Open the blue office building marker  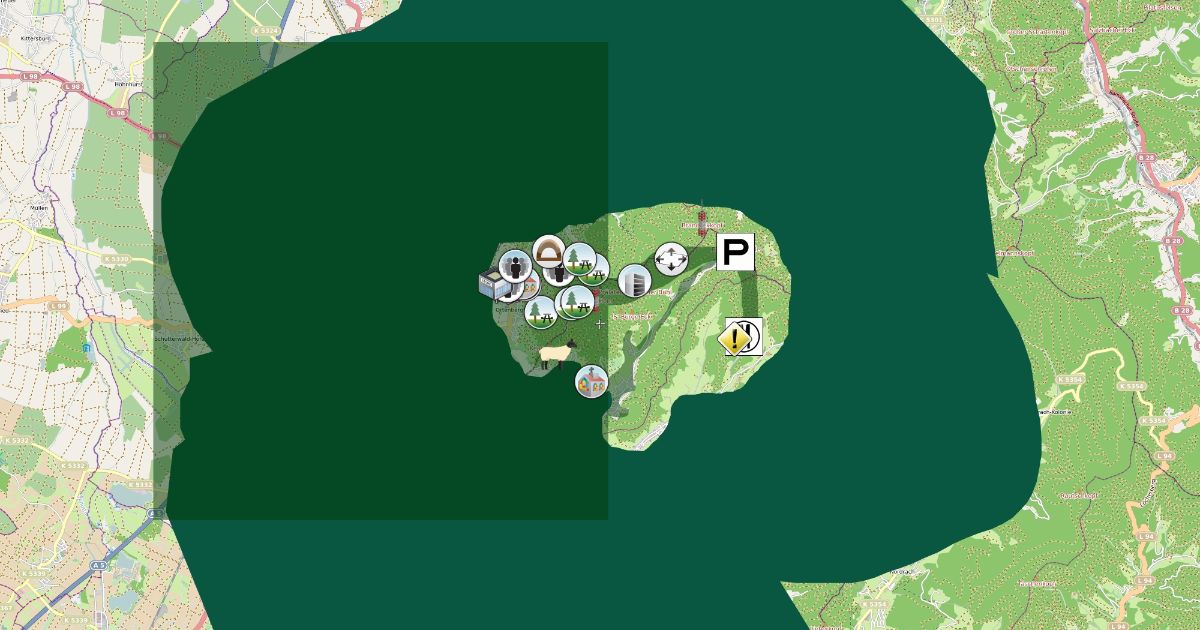click(494, 285)
